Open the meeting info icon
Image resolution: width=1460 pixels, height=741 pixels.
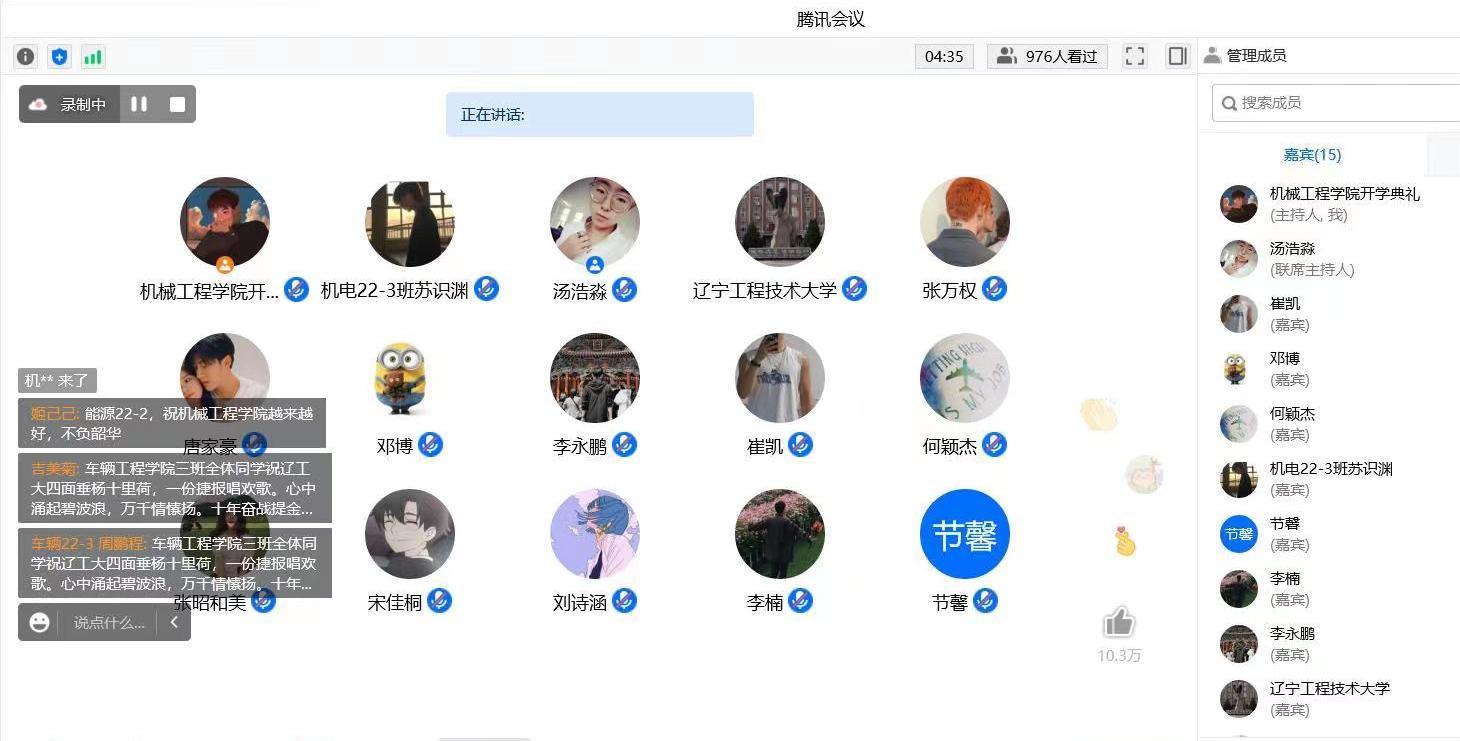click(x=26, y=57)
